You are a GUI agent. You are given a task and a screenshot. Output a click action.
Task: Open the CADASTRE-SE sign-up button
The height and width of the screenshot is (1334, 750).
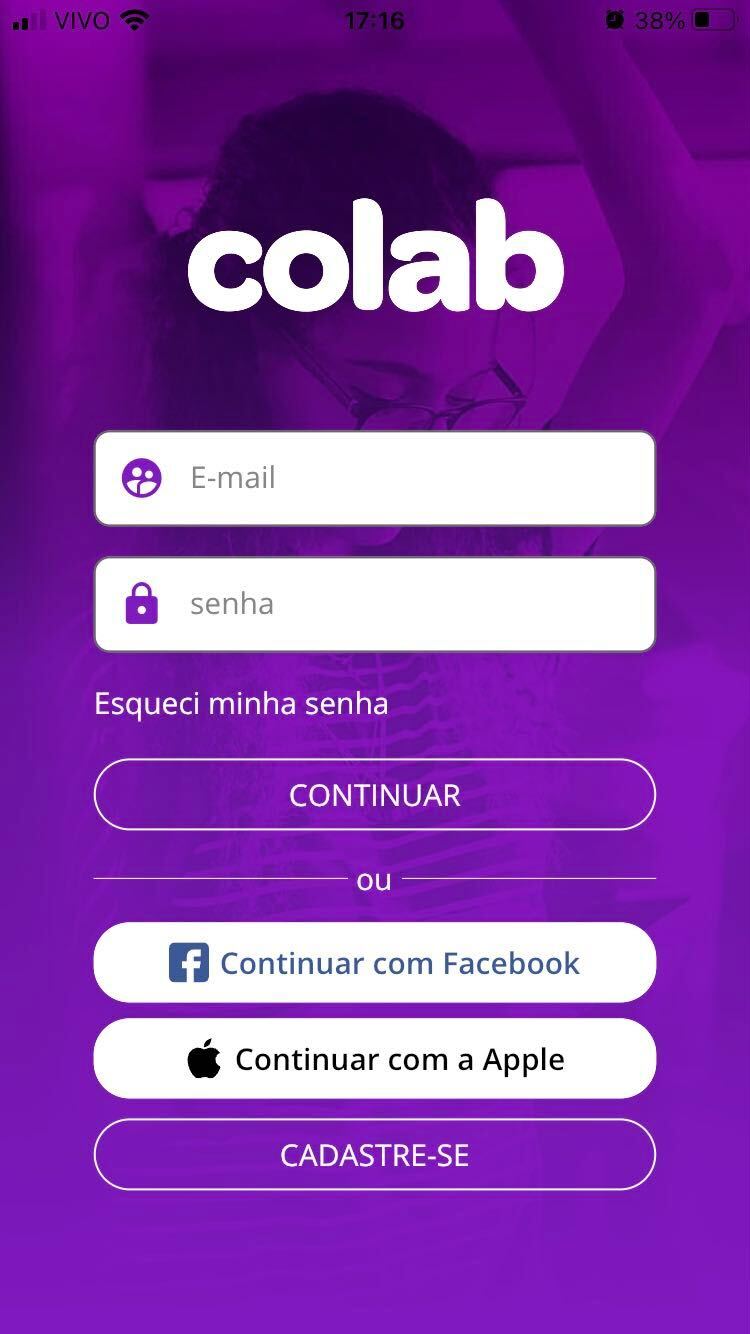click(375, 1155)
